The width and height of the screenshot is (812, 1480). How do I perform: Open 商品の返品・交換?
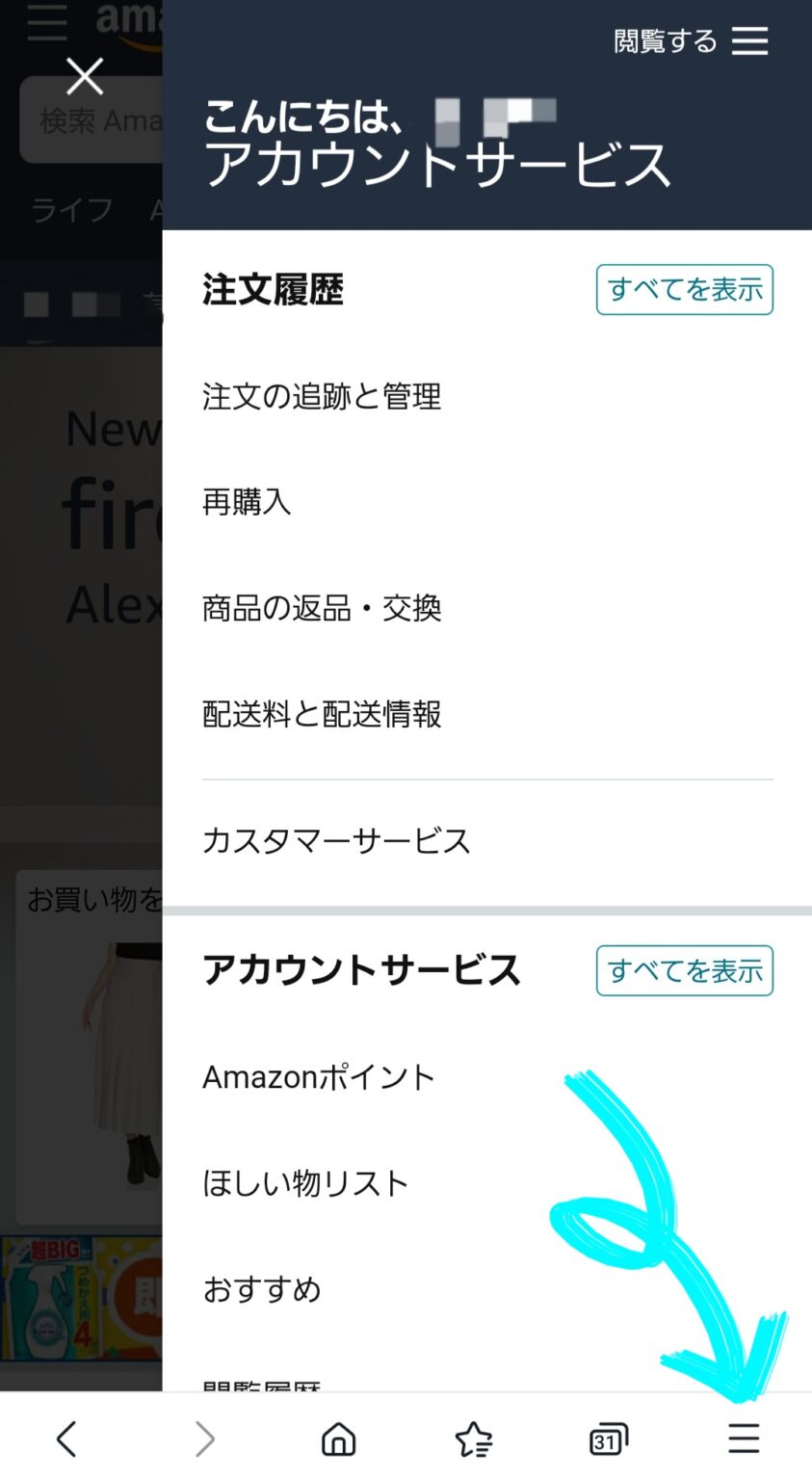pyautogui.click(x=321, y=608)
